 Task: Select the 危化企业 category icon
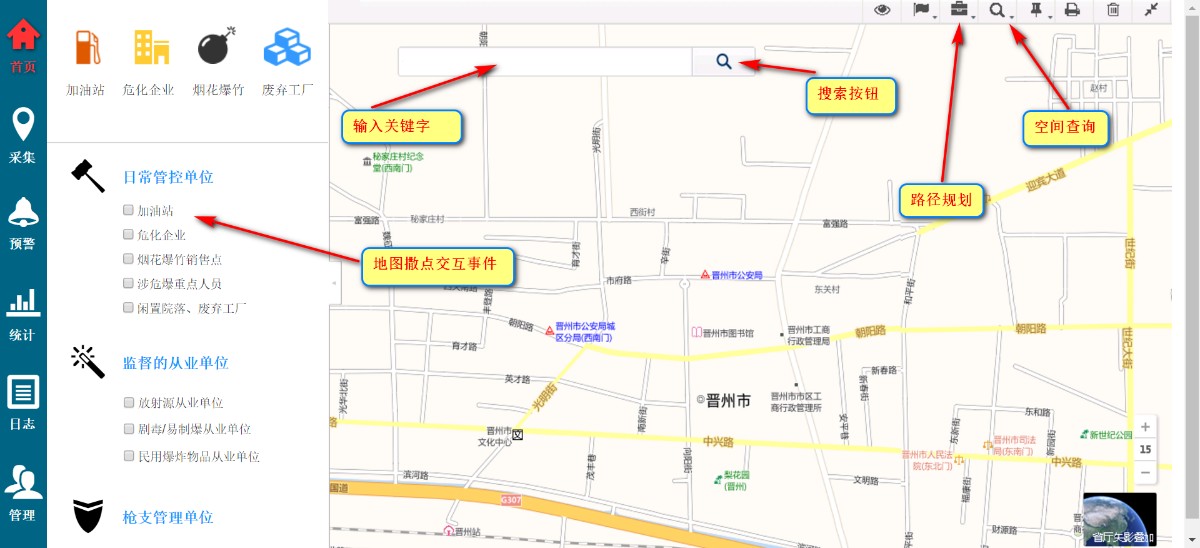[x=152, y=60]
